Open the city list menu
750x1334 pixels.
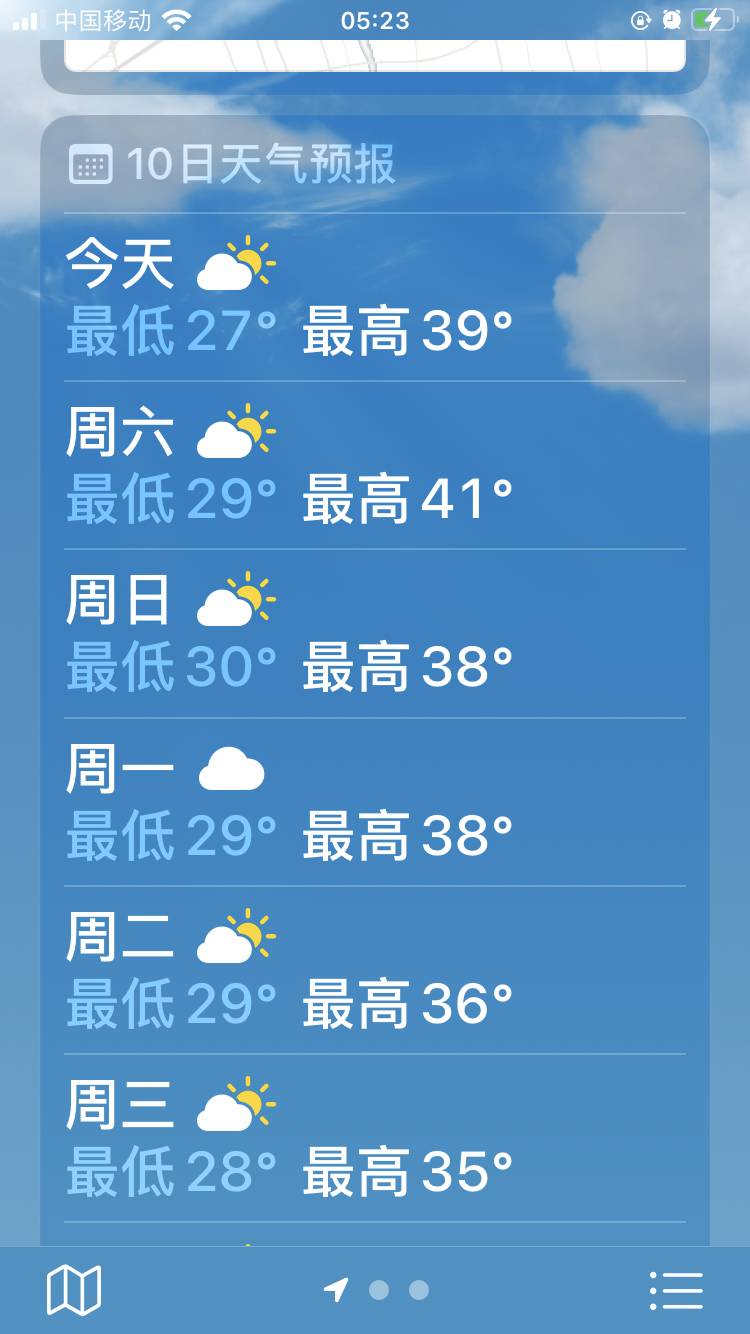[676, 1290]
